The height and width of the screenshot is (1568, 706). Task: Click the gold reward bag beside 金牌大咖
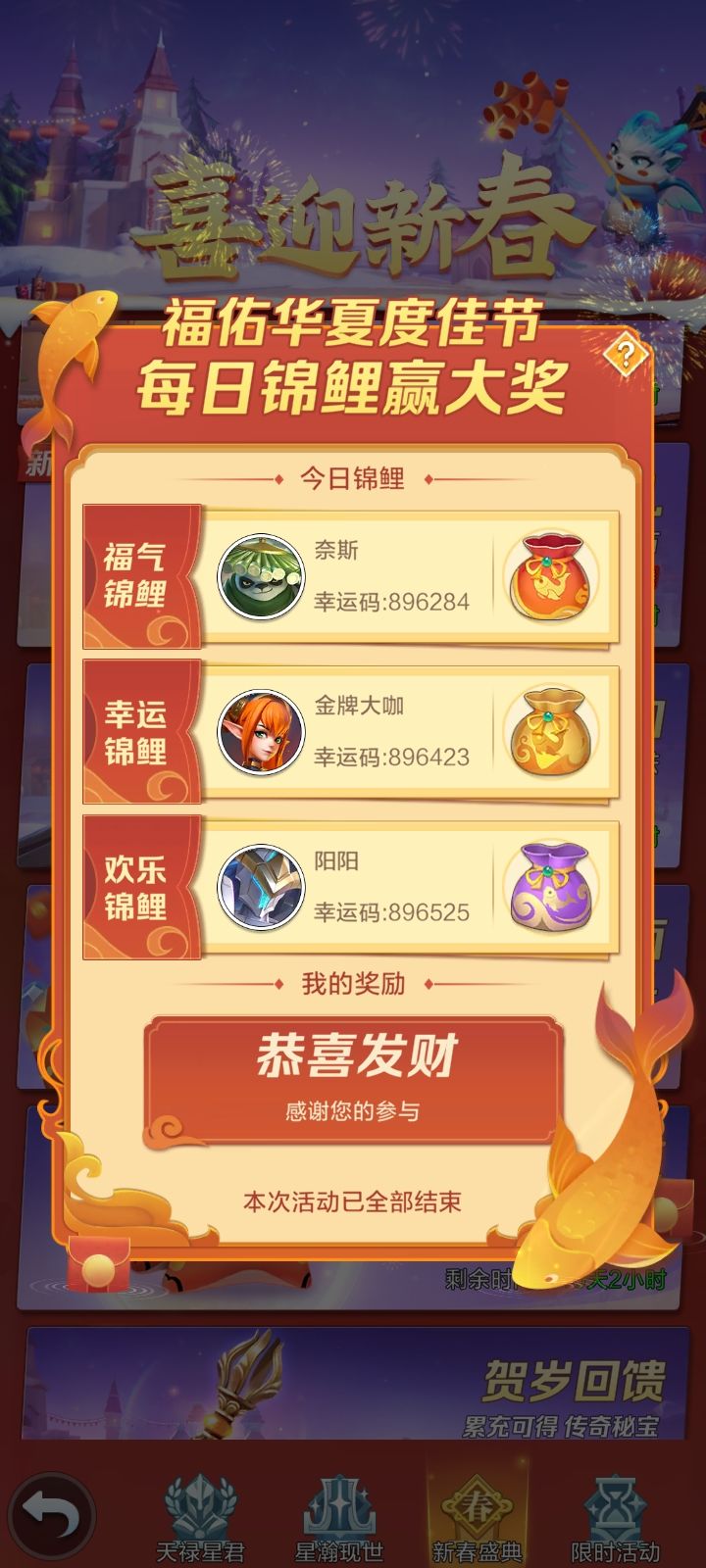click(551, 735)
